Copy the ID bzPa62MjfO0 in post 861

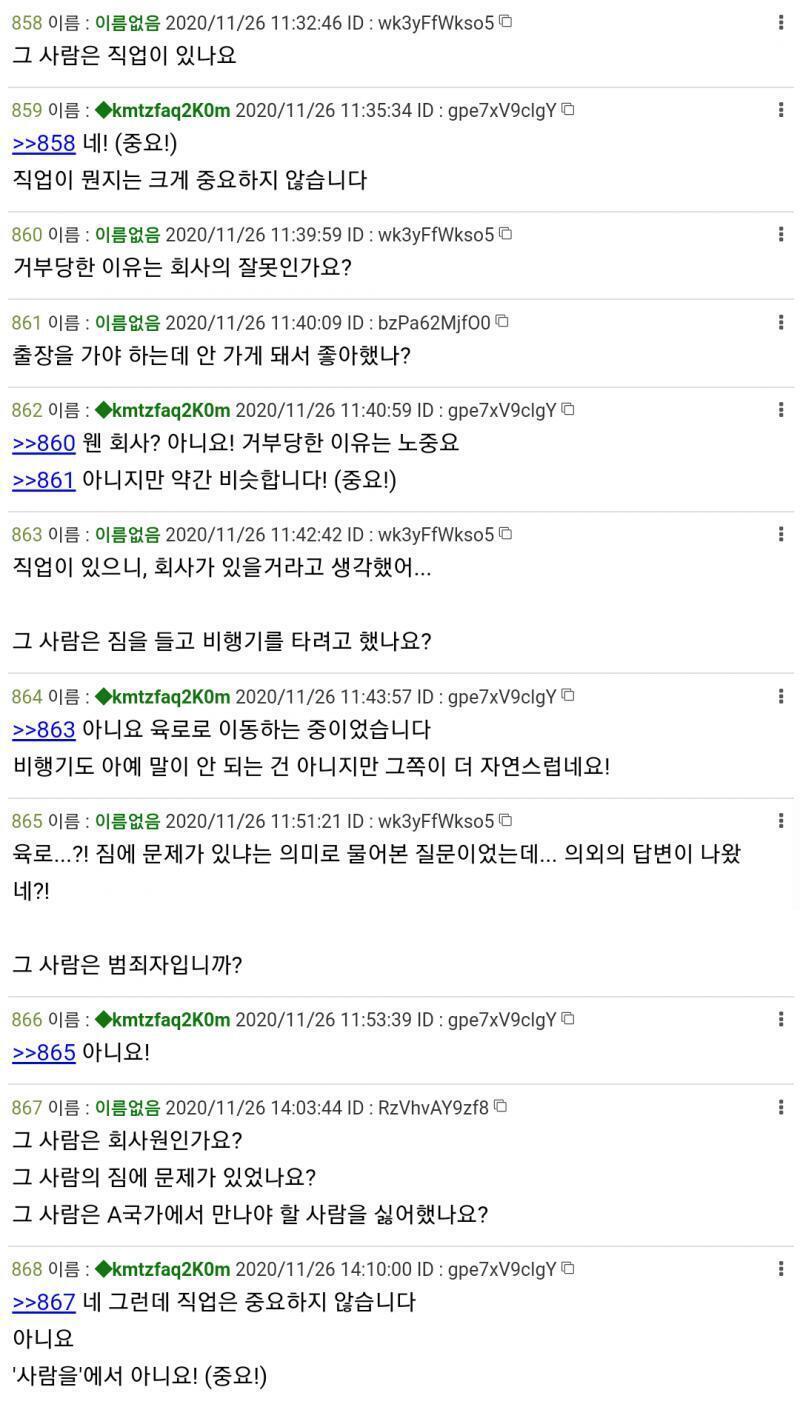point(502,321)
